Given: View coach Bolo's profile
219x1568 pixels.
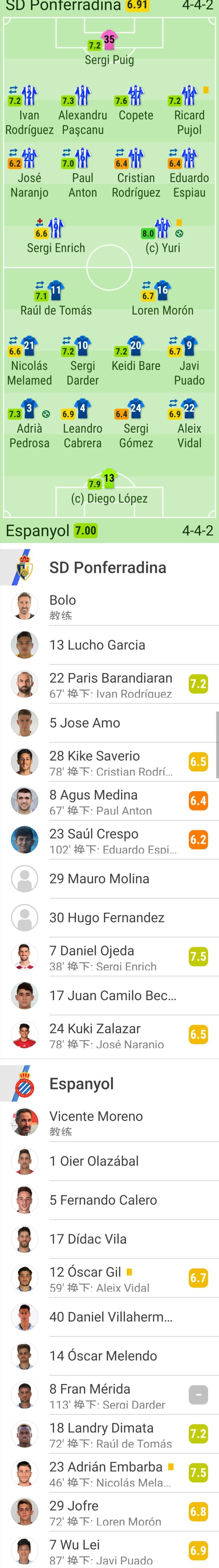Looking at the screenshot, I should 109,606.
